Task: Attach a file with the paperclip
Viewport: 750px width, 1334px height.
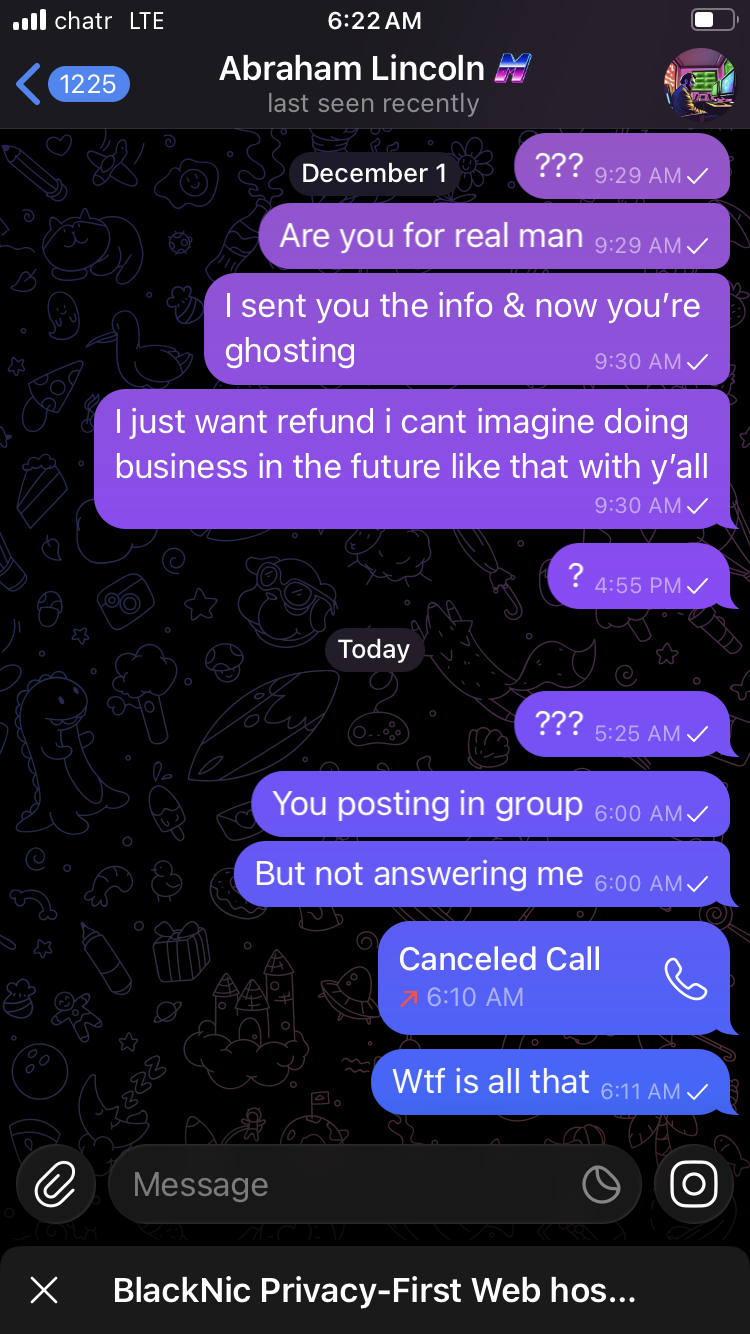Action: [56, 1185]
